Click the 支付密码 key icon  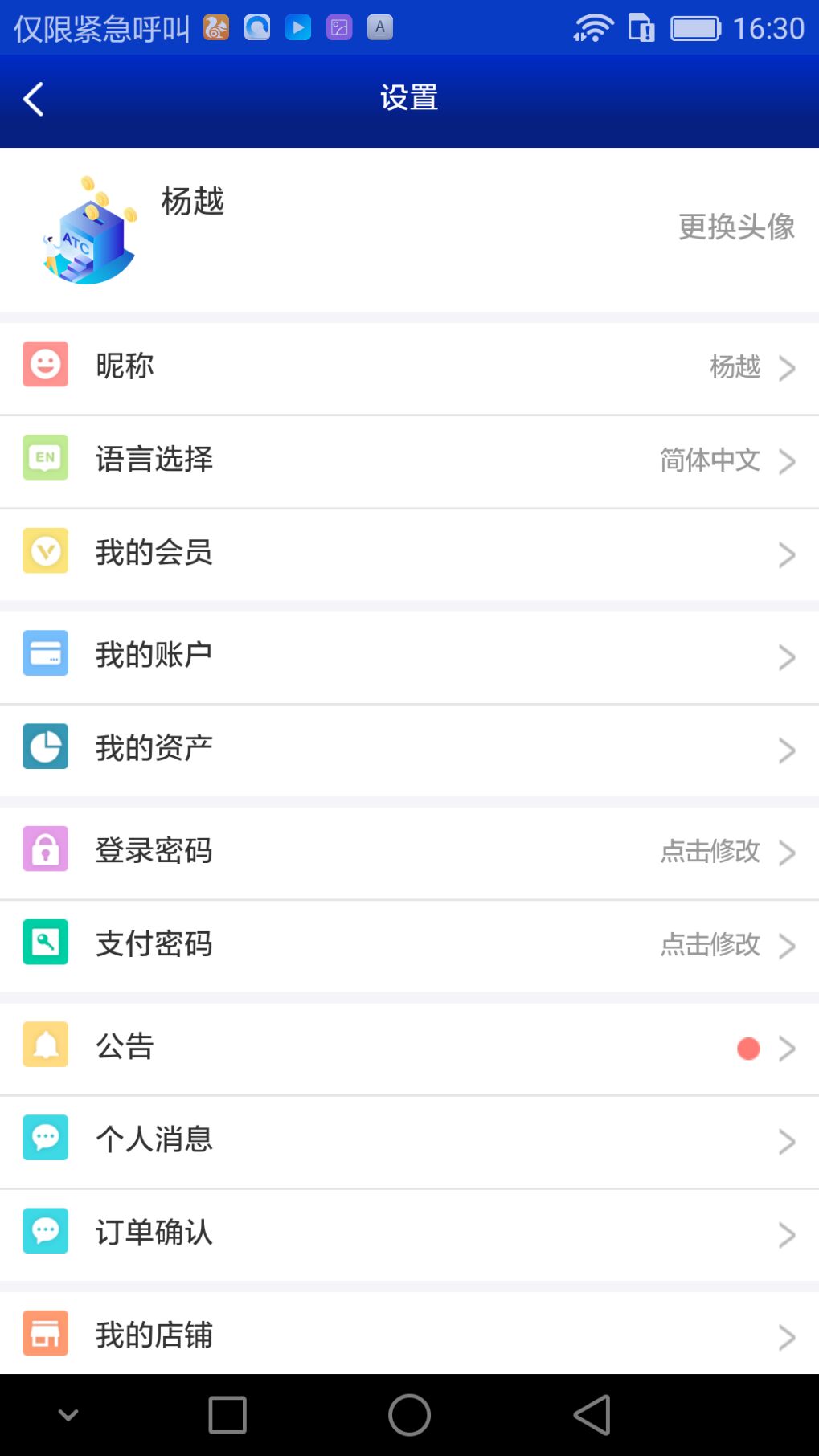(45, 943)
